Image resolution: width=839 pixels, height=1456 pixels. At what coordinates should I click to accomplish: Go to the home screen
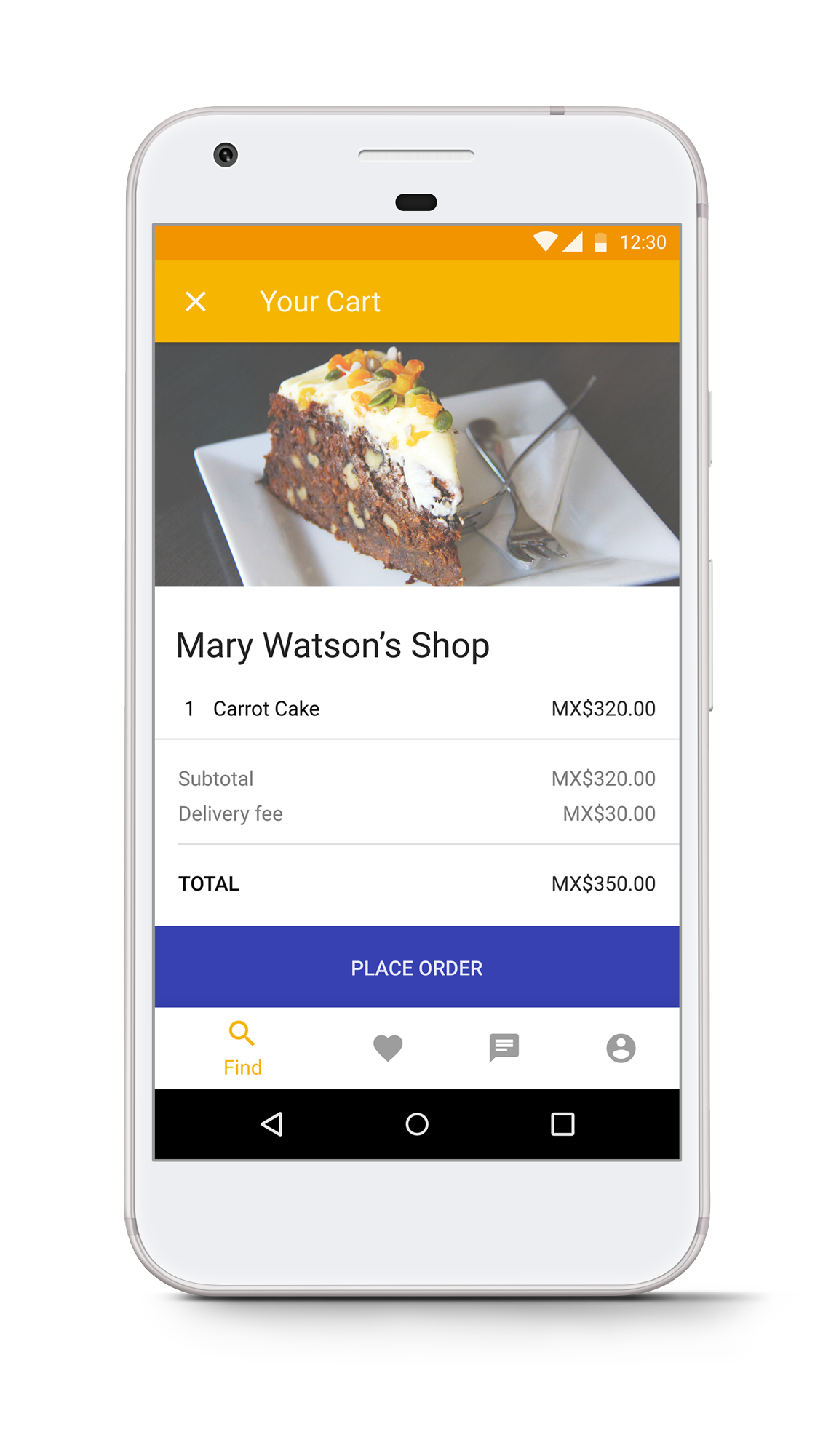pos(417,1124)
